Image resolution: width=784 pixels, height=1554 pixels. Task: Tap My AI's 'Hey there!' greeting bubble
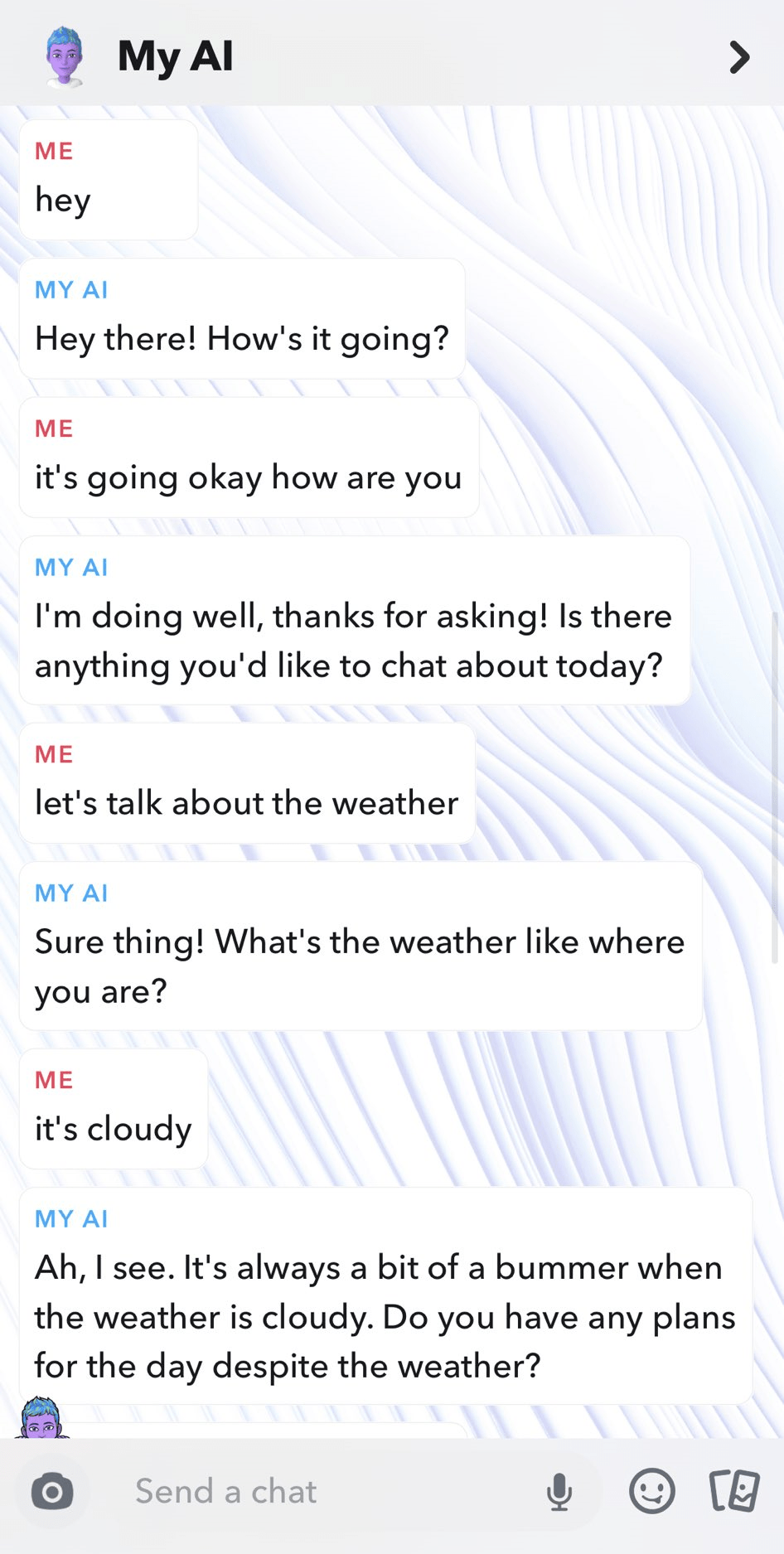[241, 317]
